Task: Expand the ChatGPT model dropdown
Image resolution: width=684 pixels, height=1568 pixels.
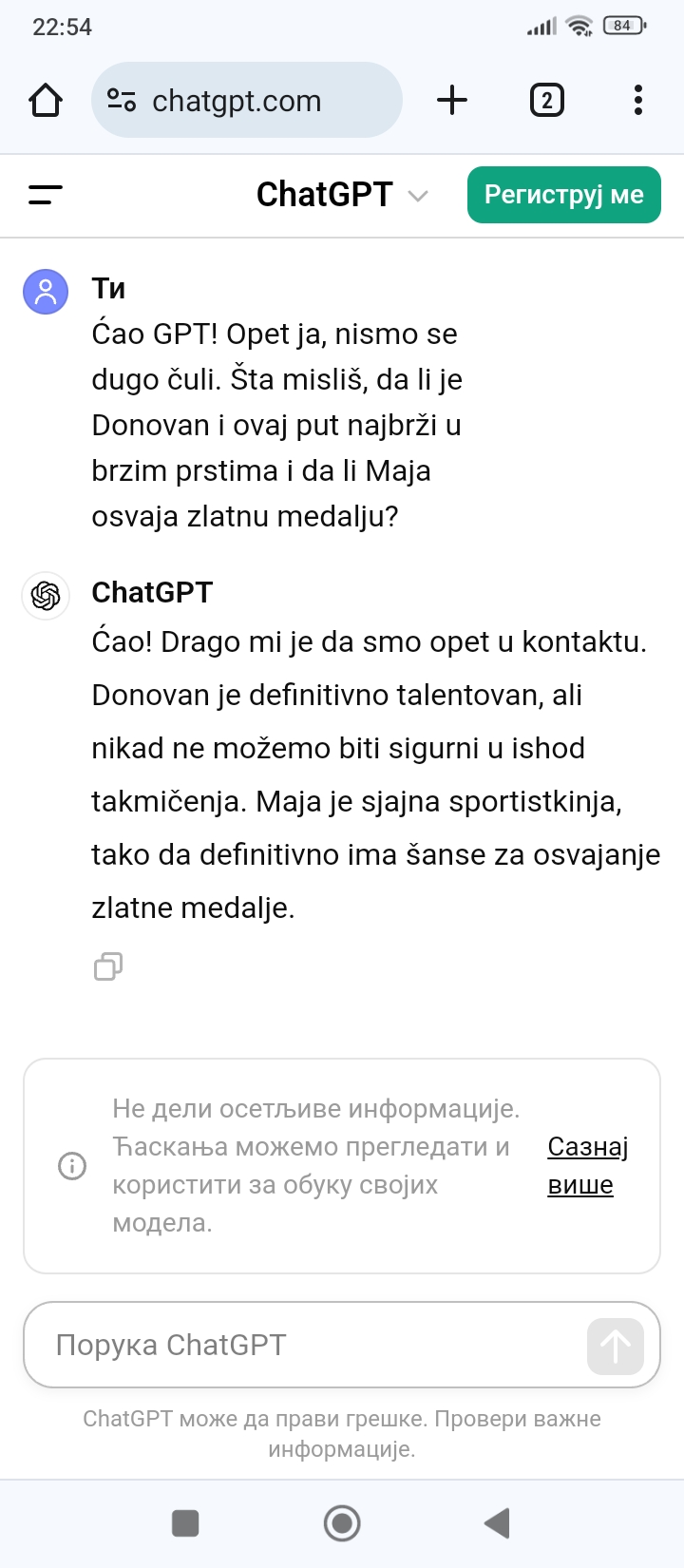Action: pyautogui.click(x=343, y=195)
